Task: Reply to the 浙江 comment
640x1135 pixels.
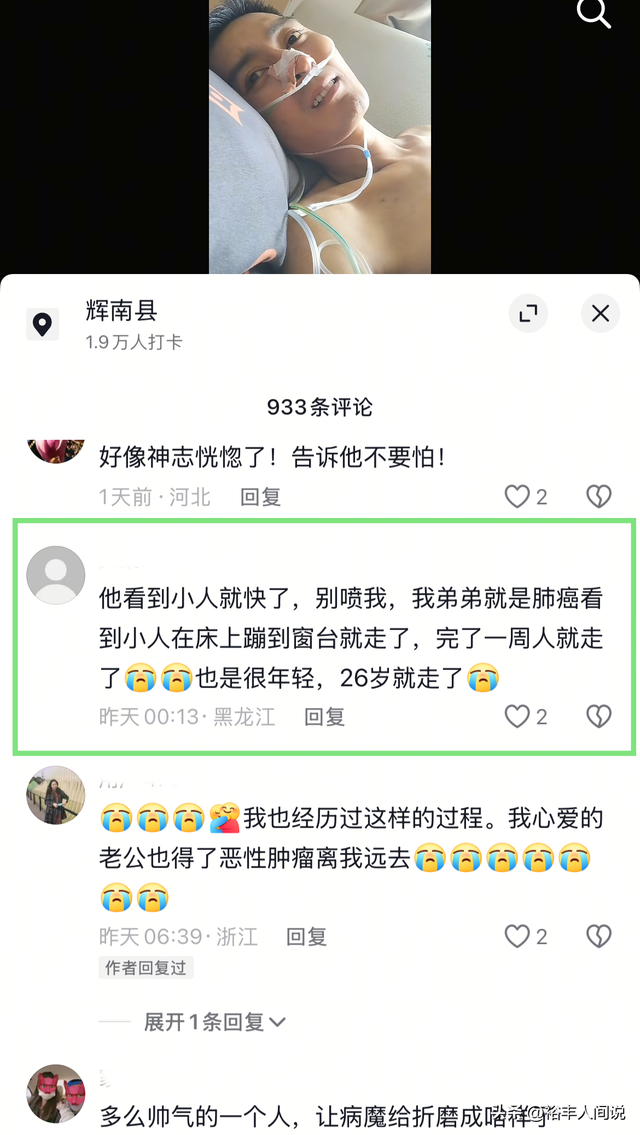Action: coord(306,937)
